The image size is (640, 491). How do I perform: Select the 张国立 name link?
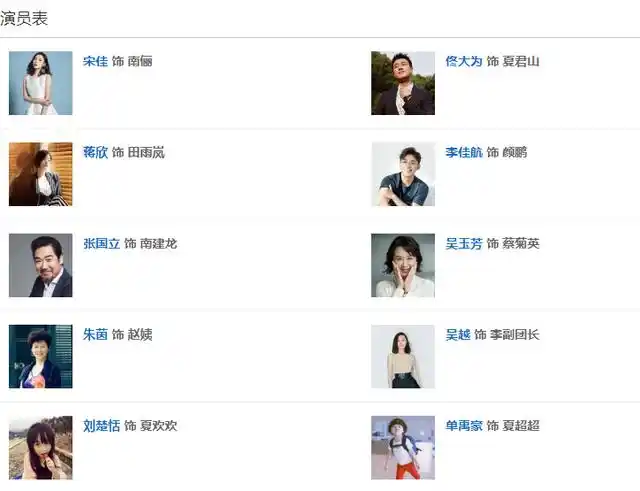101,243
